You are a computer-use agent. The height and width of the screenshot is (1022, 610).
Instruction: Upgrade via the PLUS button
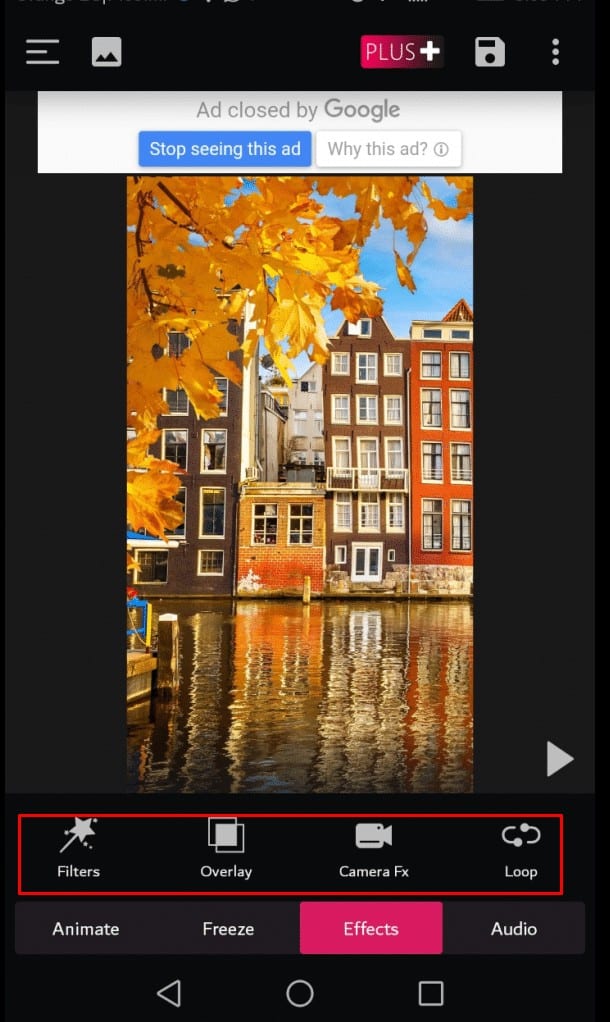[x=402, y=52]
